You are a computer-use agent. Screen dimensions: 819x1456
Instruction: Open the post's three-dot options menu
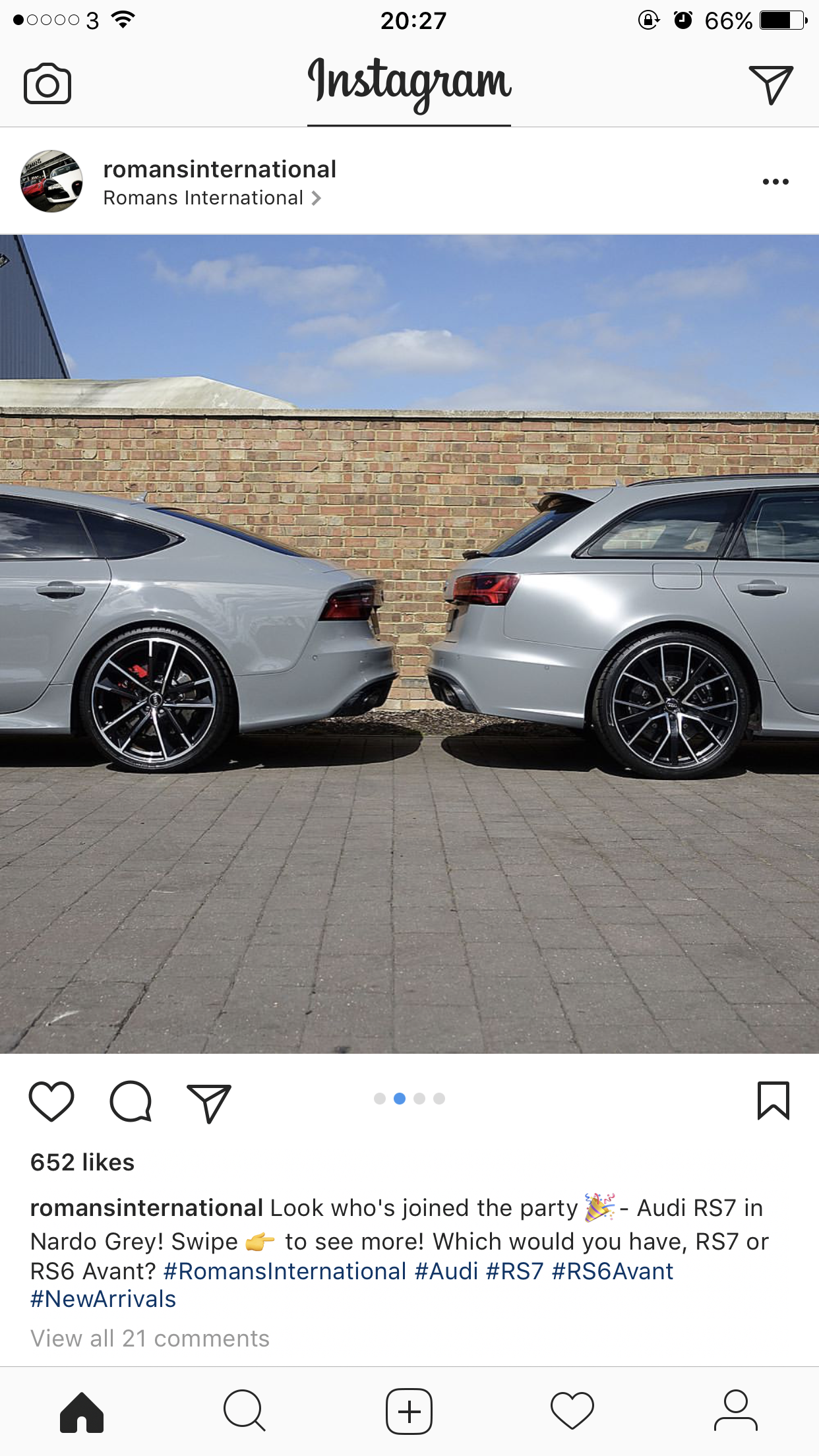coord(775,182)
